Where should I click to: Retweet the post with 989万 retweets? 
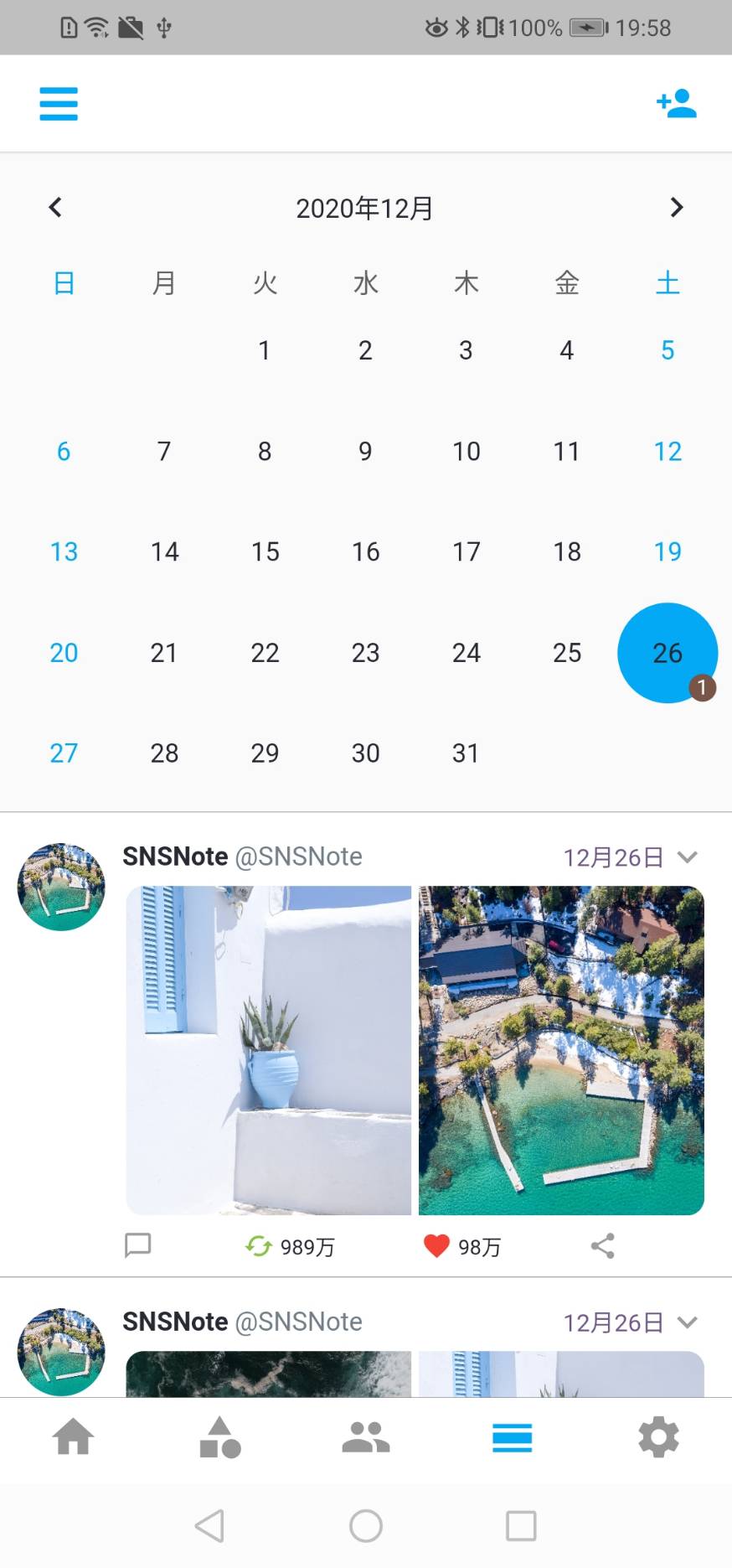[x=259, y=1246]
